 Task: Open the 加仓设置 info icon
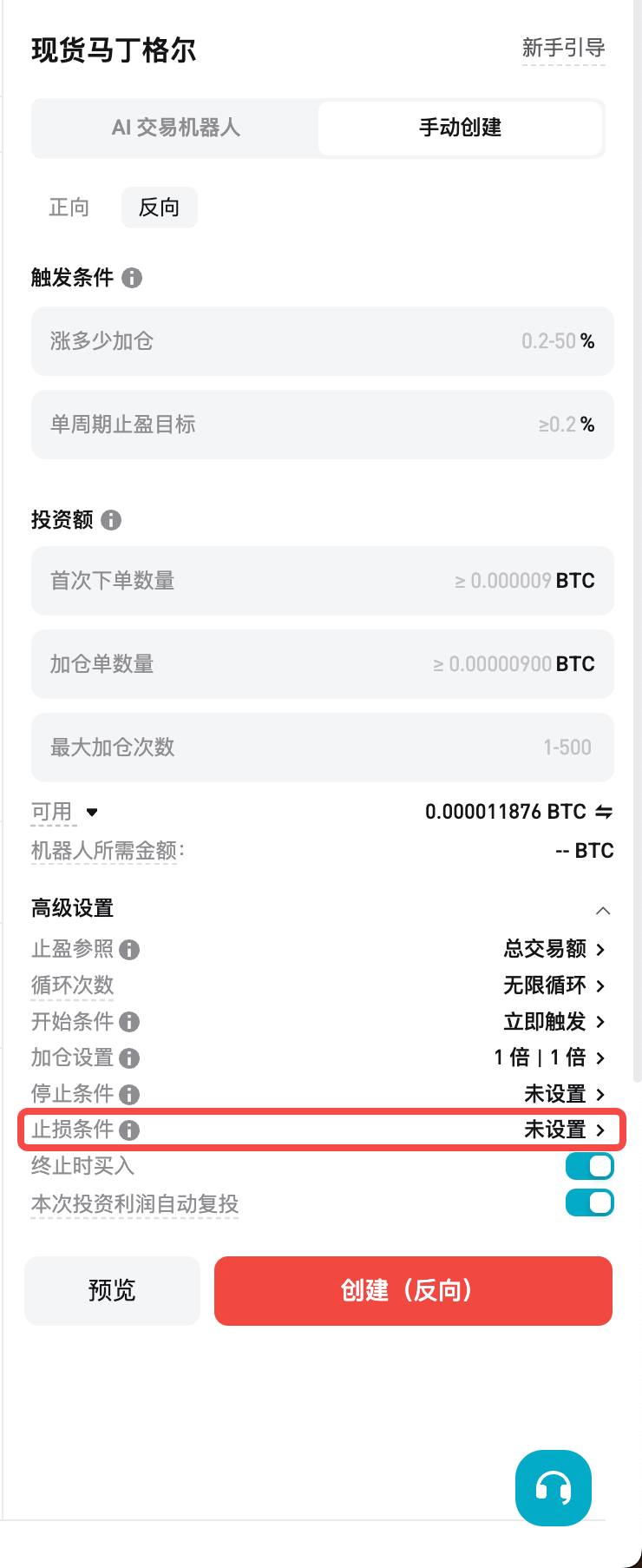click(130, 1058)
